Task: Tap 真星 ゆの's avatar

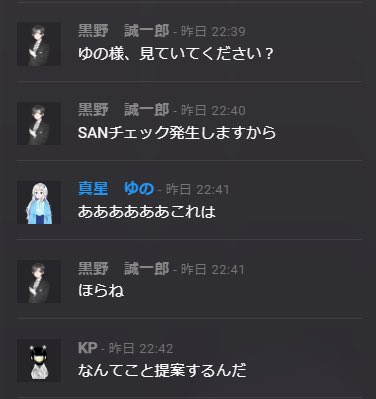Action: (x=39, y=202)
